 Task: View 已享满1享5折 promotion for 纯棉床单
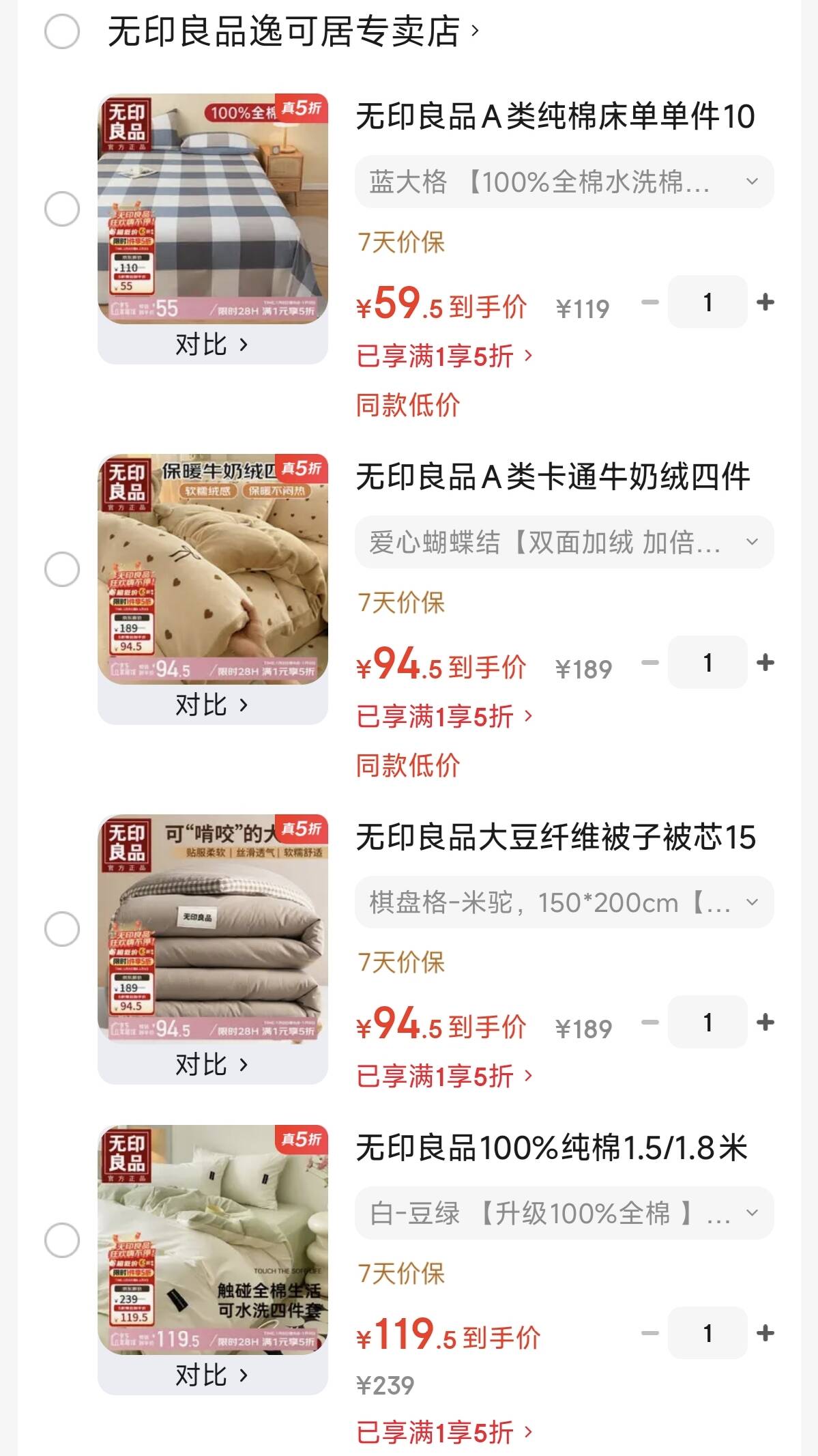444,356
